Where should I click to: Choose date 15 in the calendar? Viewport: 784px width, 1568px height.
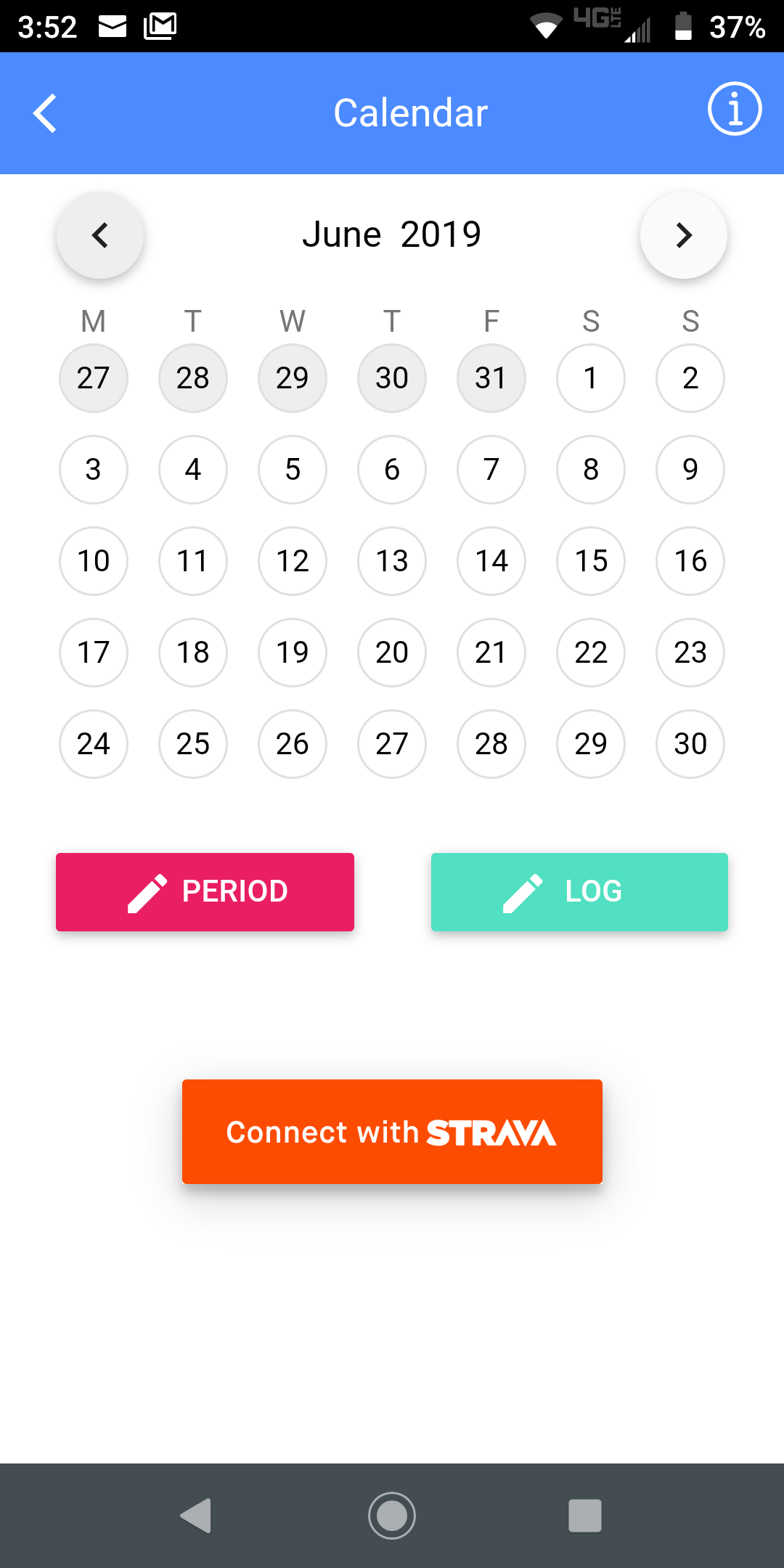pyautogui.click(x=591, y=561)
